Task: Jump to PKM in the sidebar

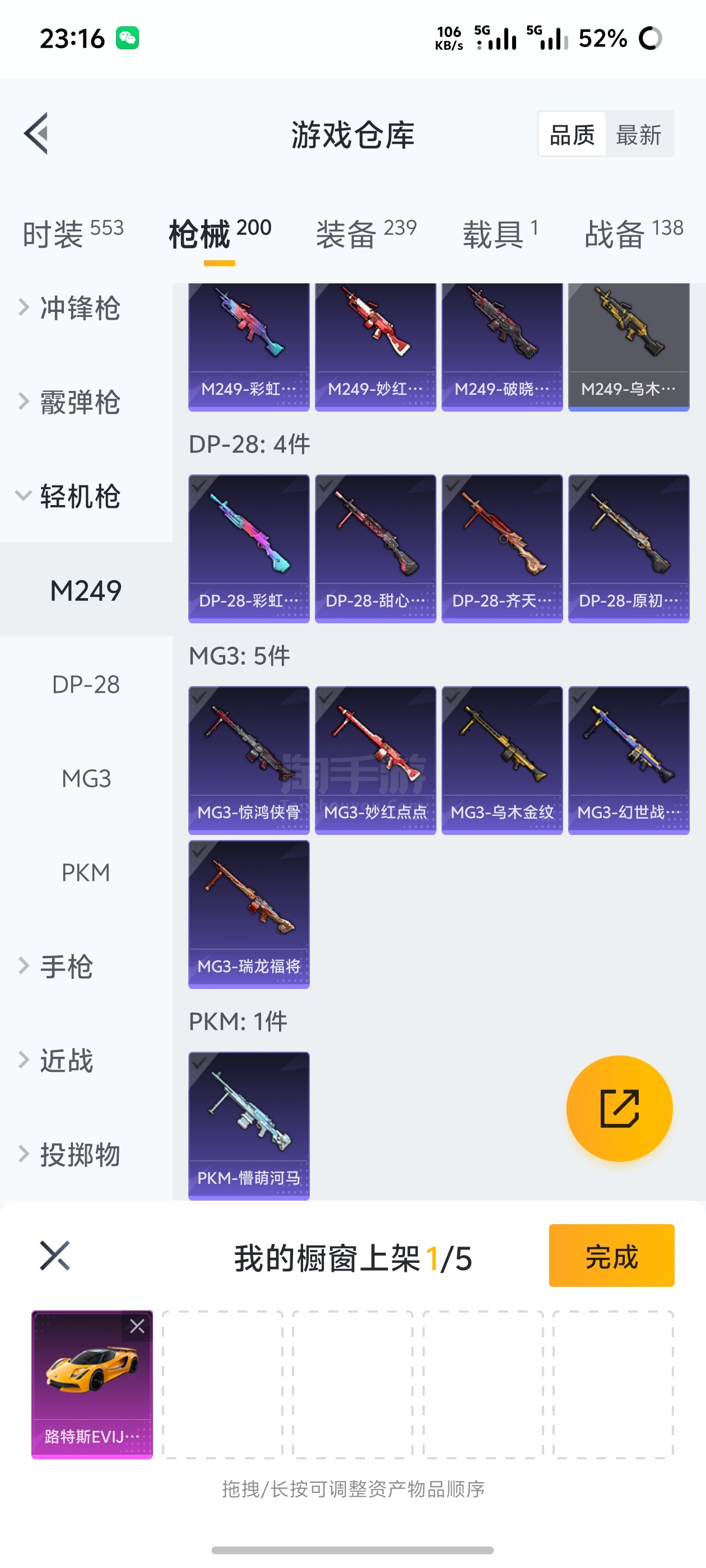Action: pyautogui.click(x=86, y=873)
